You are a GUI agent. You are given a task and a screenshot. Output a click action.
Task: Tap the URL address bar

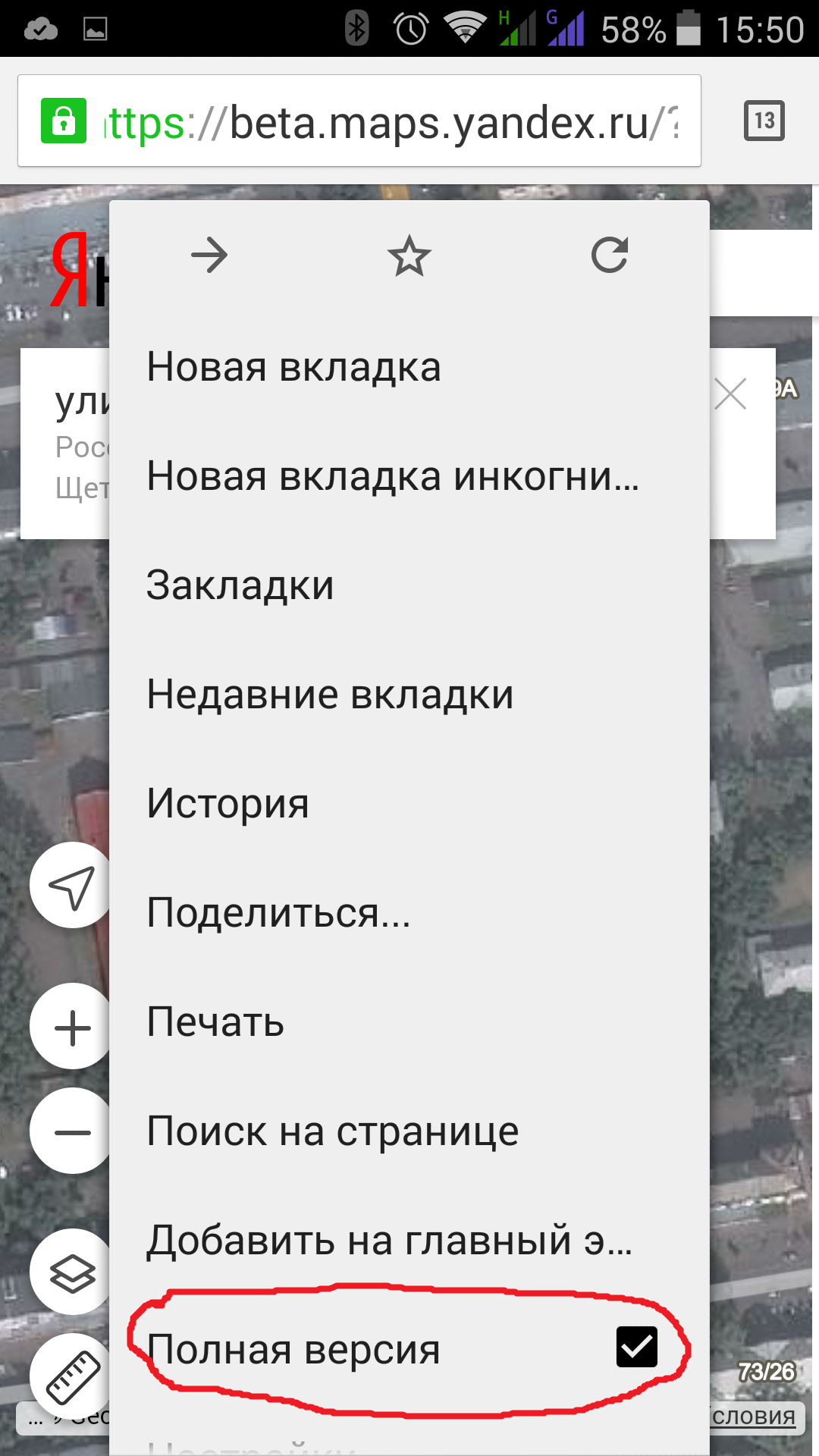pos(359,121)
